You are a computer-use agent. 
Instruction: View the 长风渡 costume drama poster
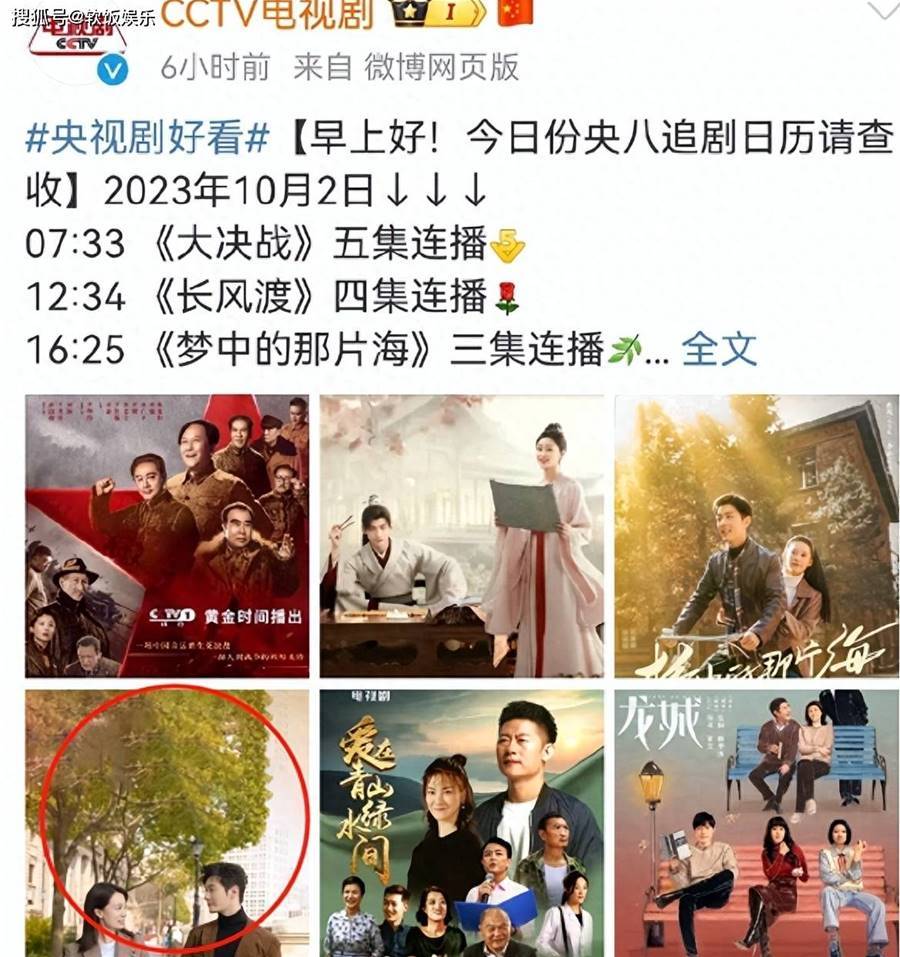tap(461, 536)
